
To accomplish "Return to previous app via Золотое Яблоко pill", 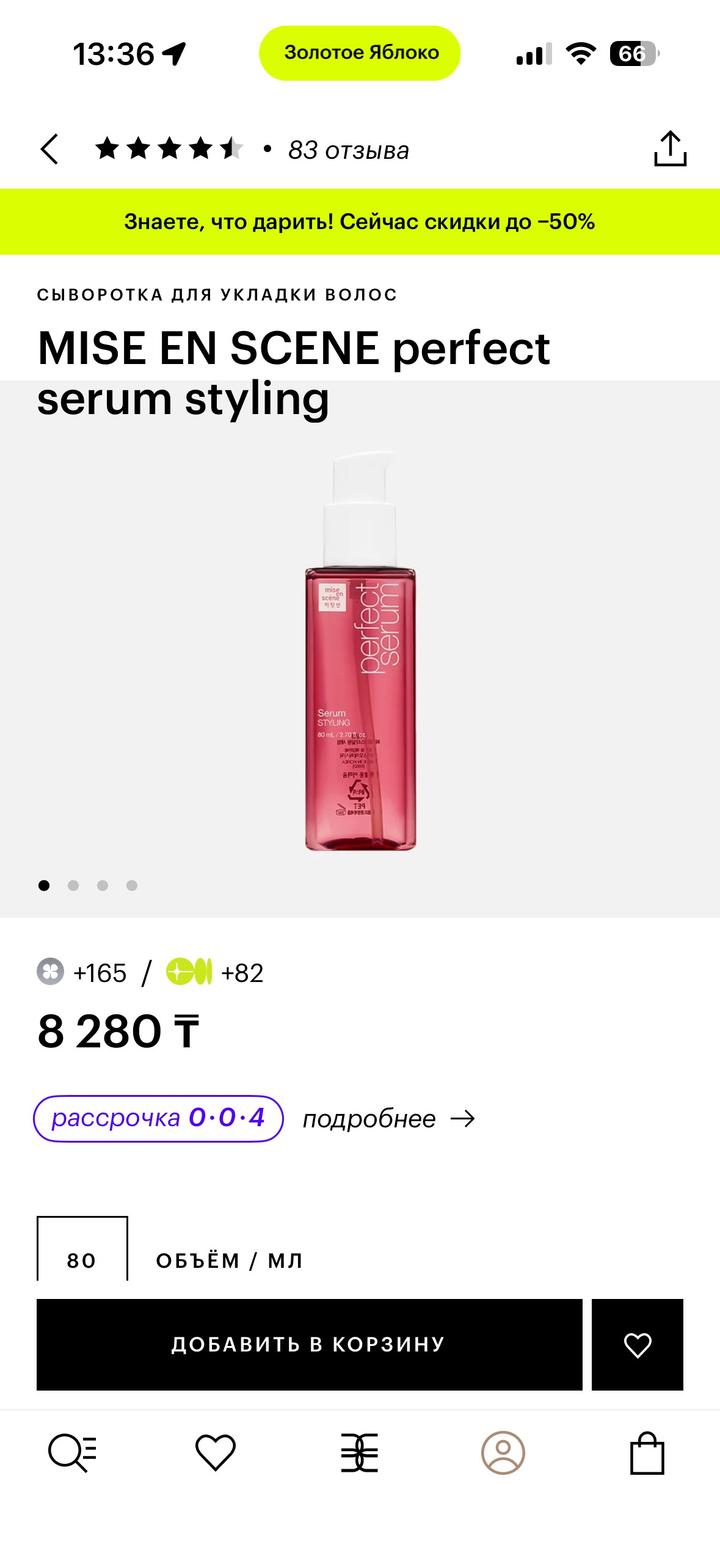I will point(360,53).
